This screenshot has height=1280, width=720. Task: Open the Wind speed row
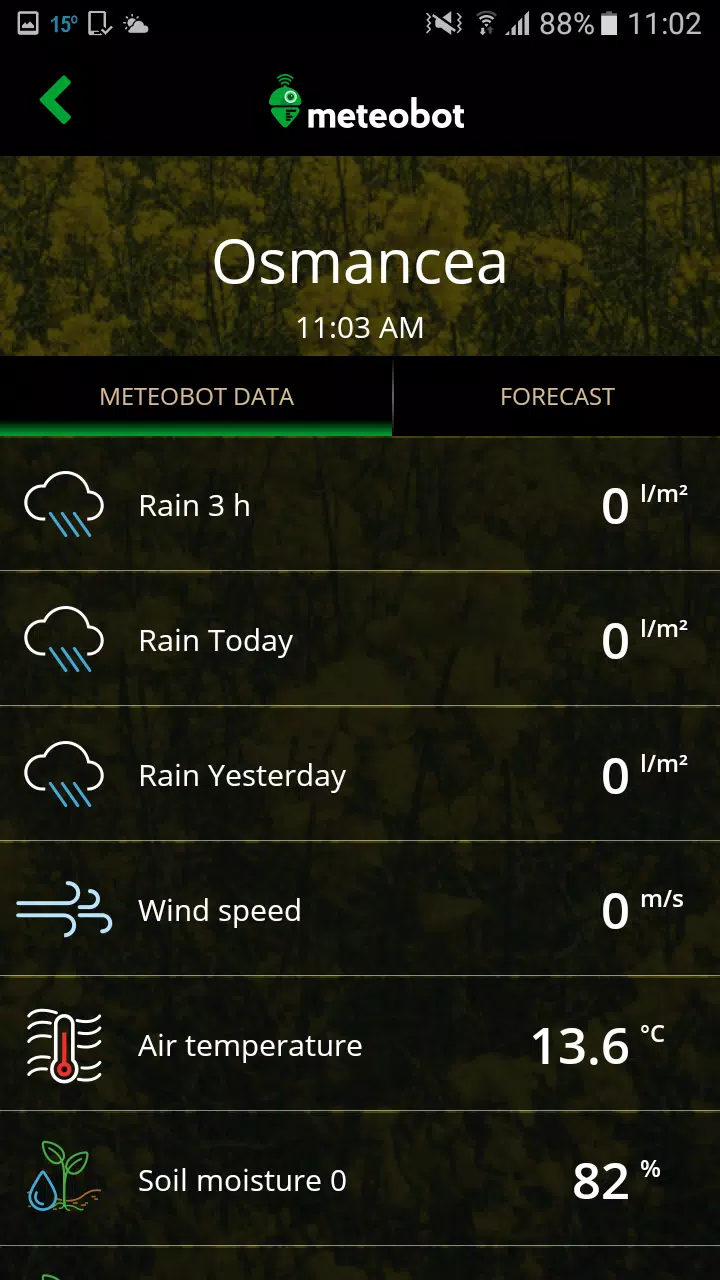(x=360, y=910)
